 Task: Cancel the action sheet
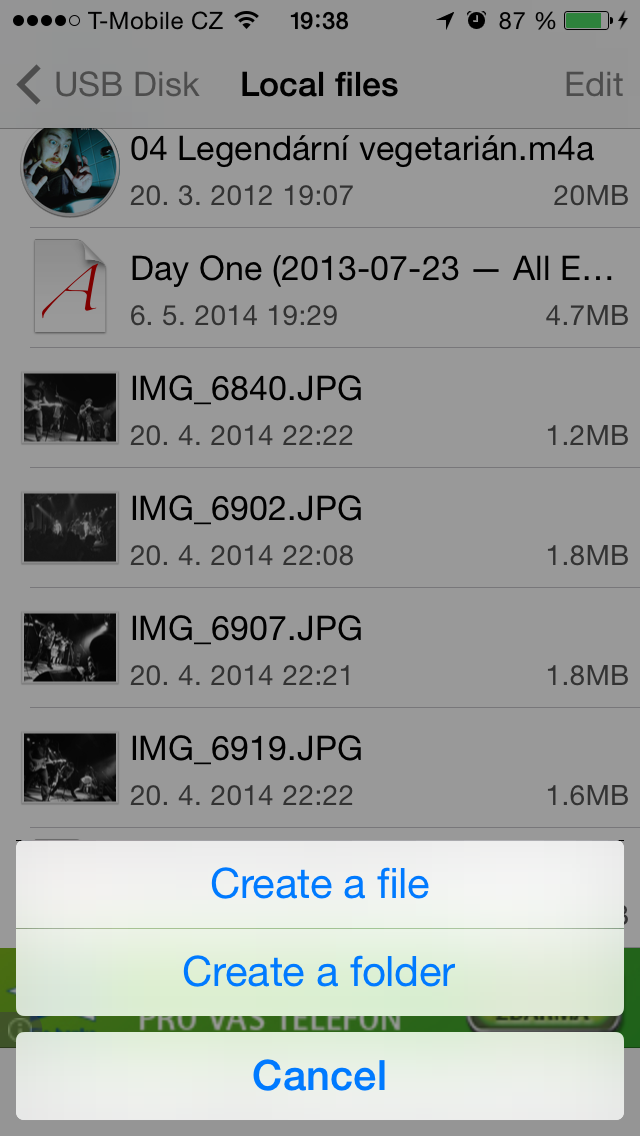click(x=320, y=1076)
